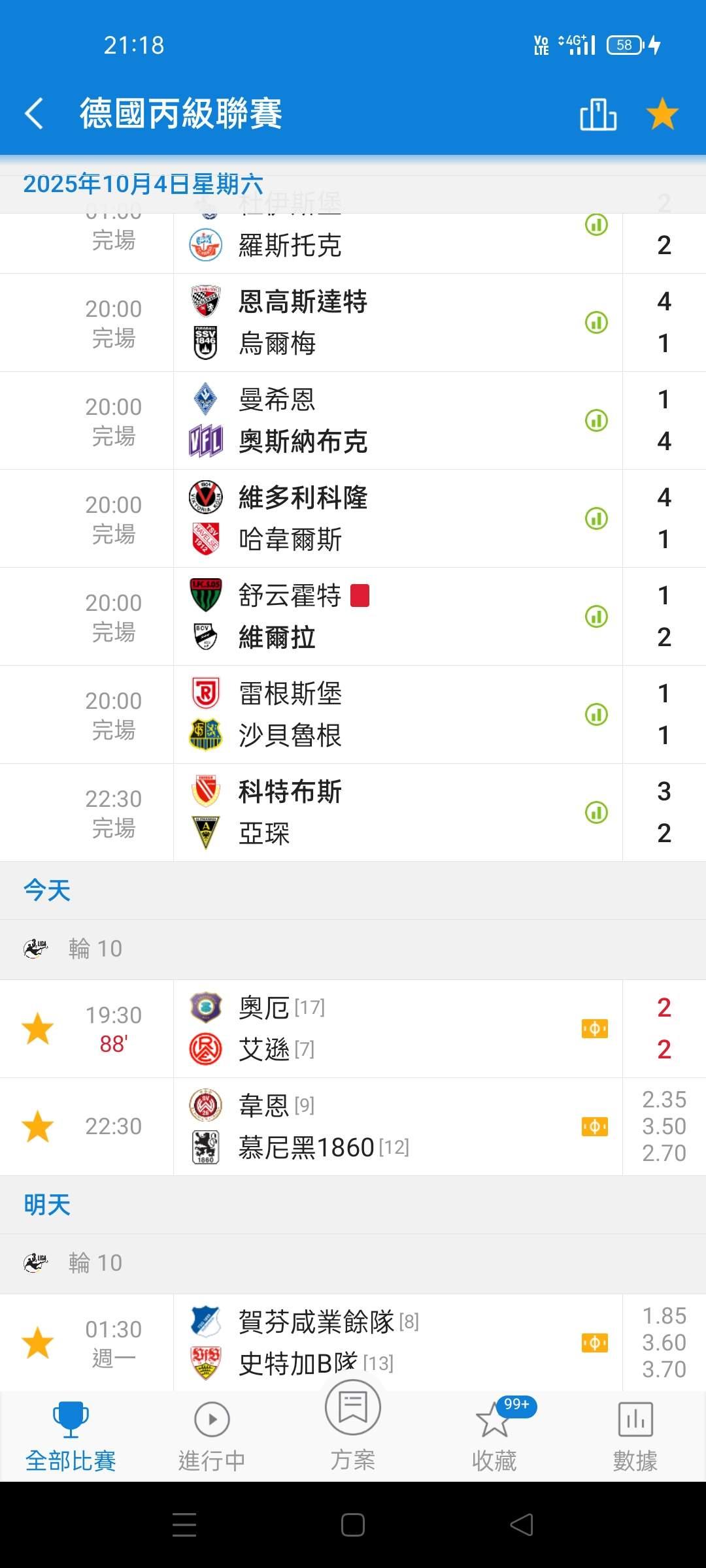Toggle the league favorite star in header
Screen dimensions: 706x1568
pyautogui.click(x=662, y=114)
